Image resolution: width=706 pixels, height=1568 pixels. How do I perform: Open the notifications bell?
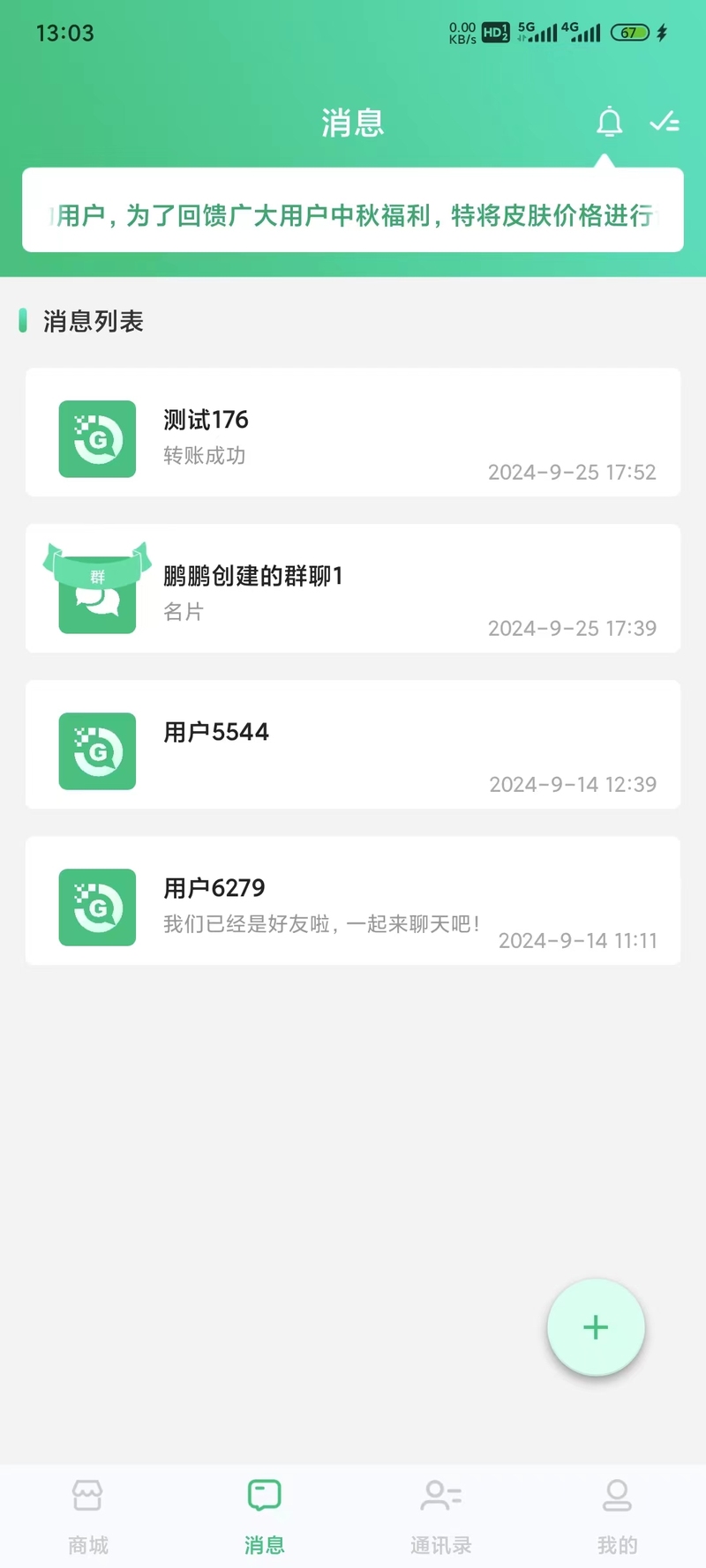click(609, 122)
